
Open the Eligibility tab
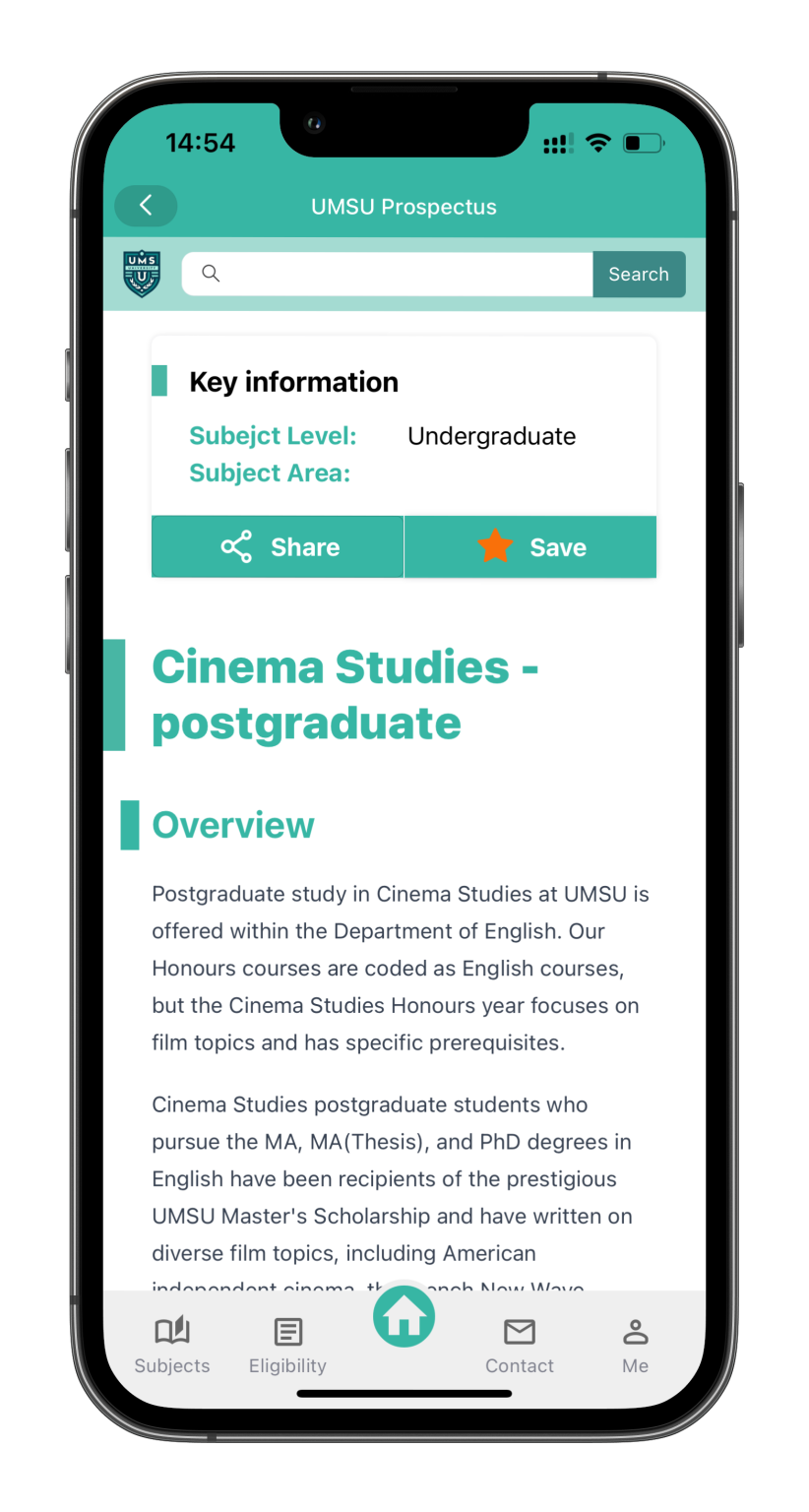pos(287,1345)
